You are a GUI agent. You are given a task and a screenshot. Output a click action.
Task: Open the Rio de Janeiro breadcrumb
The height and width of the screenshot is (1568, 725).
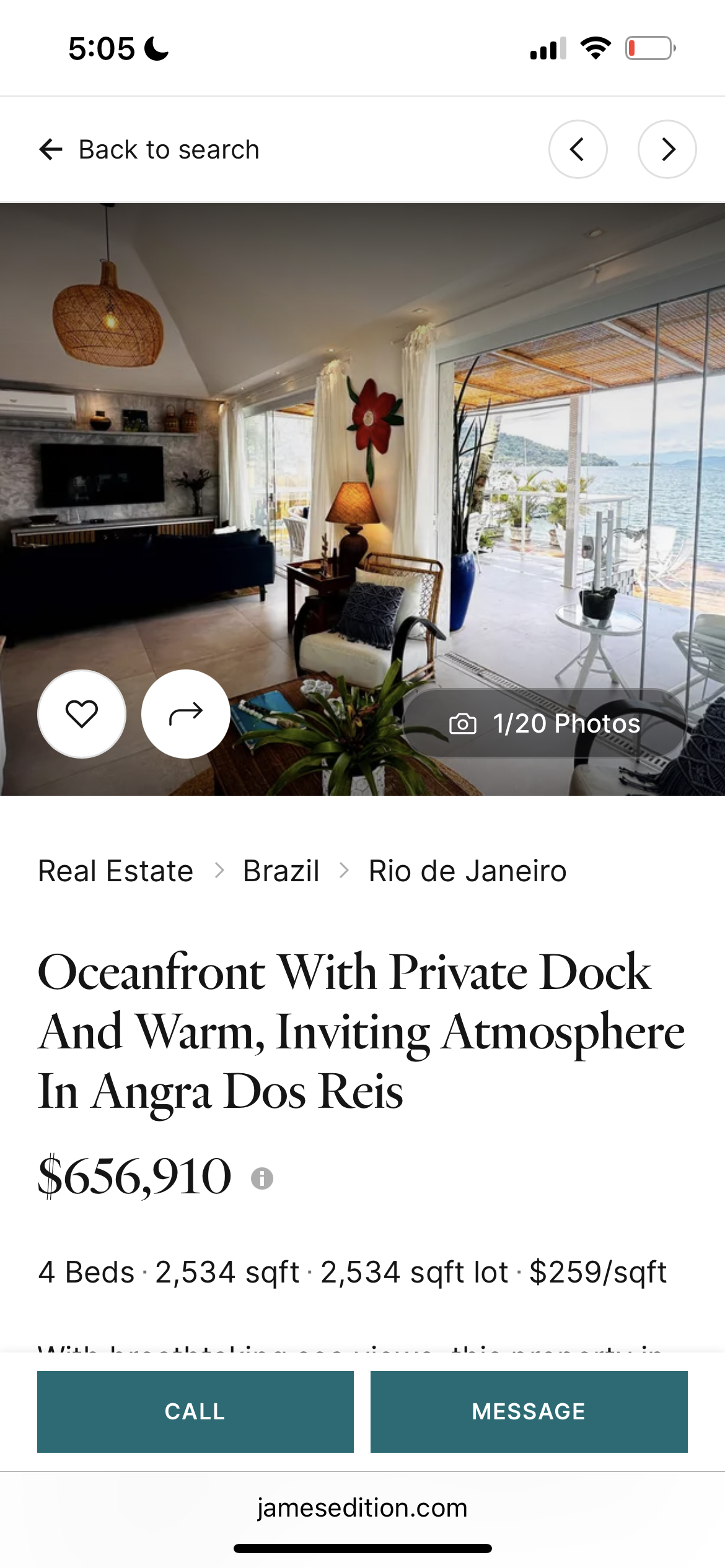(467, 871)
